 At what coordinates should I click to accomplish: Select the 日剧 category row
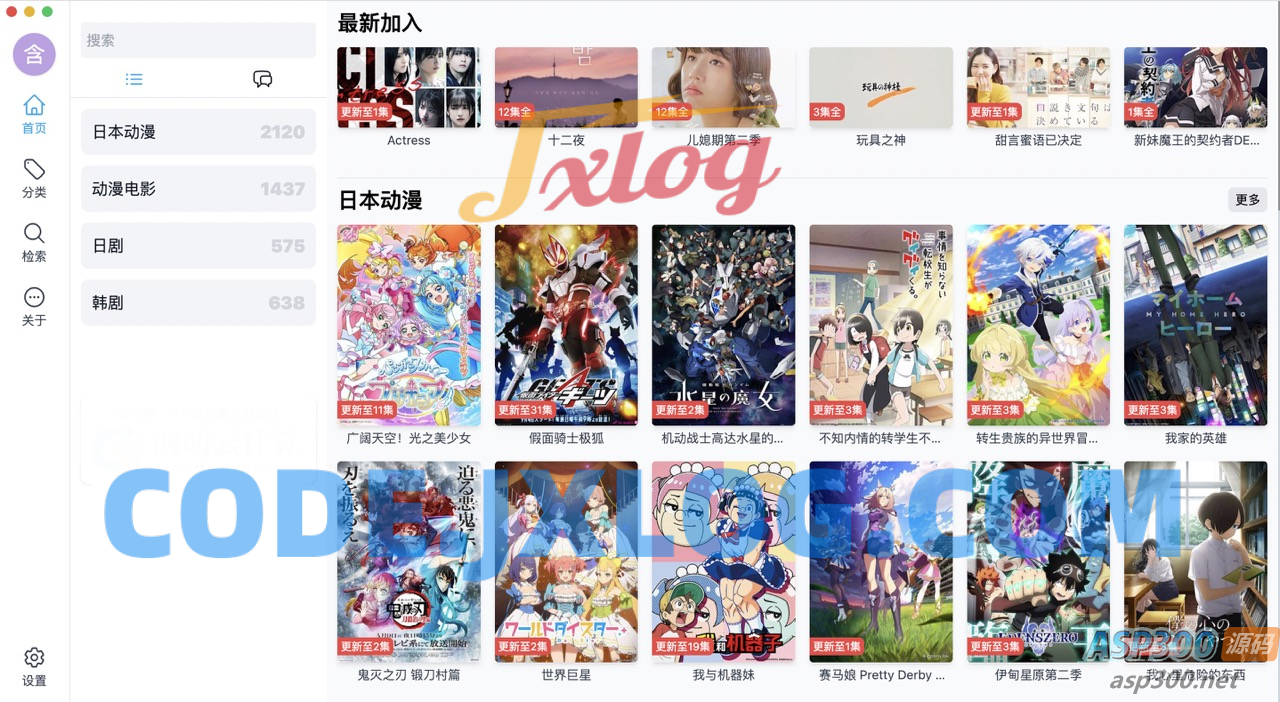click(x=198, y=246)
